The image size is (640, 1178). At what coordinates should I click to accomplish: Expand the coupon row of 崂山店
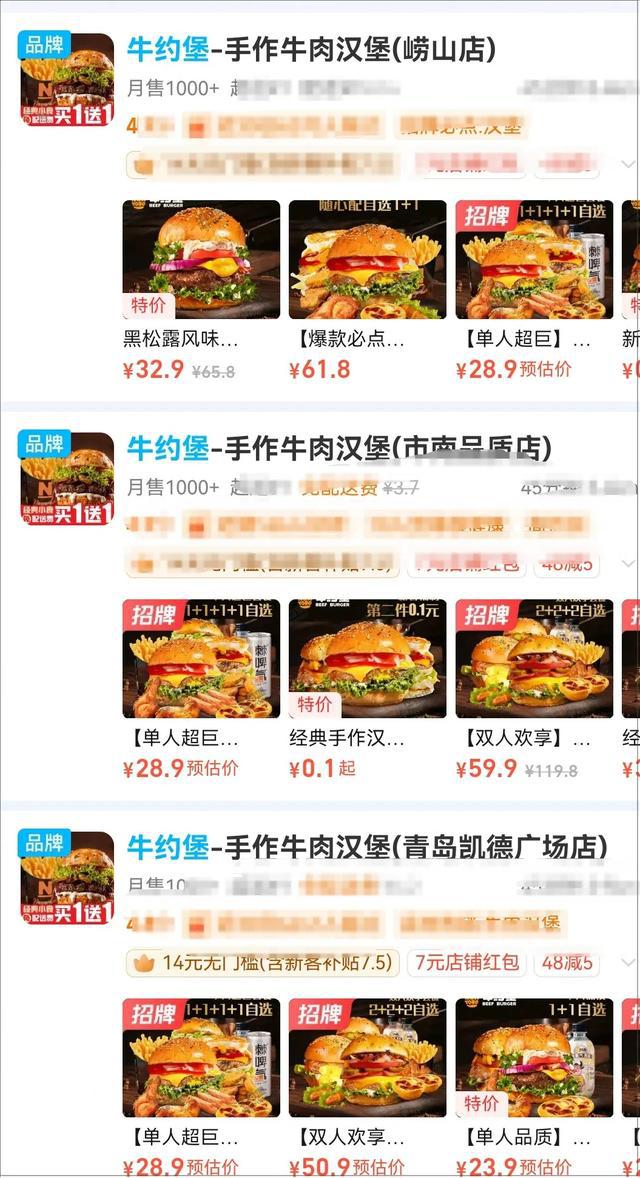(627, 164)
